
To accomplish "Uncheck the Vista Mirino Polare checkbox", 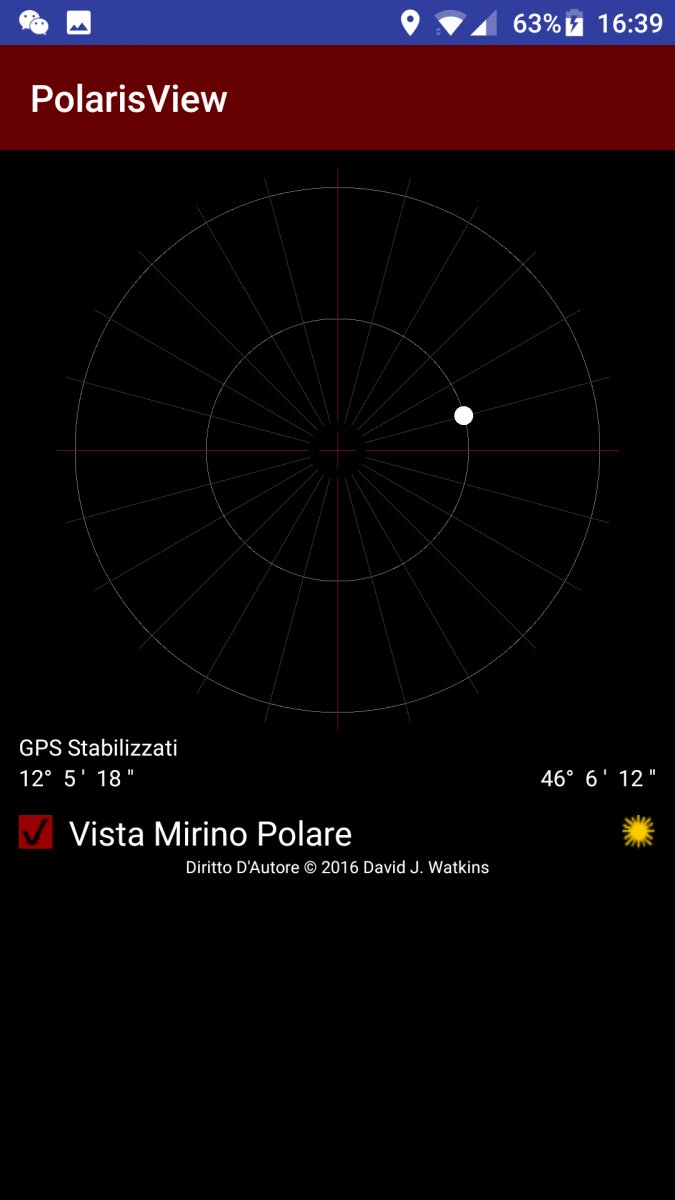I will 35,832.
